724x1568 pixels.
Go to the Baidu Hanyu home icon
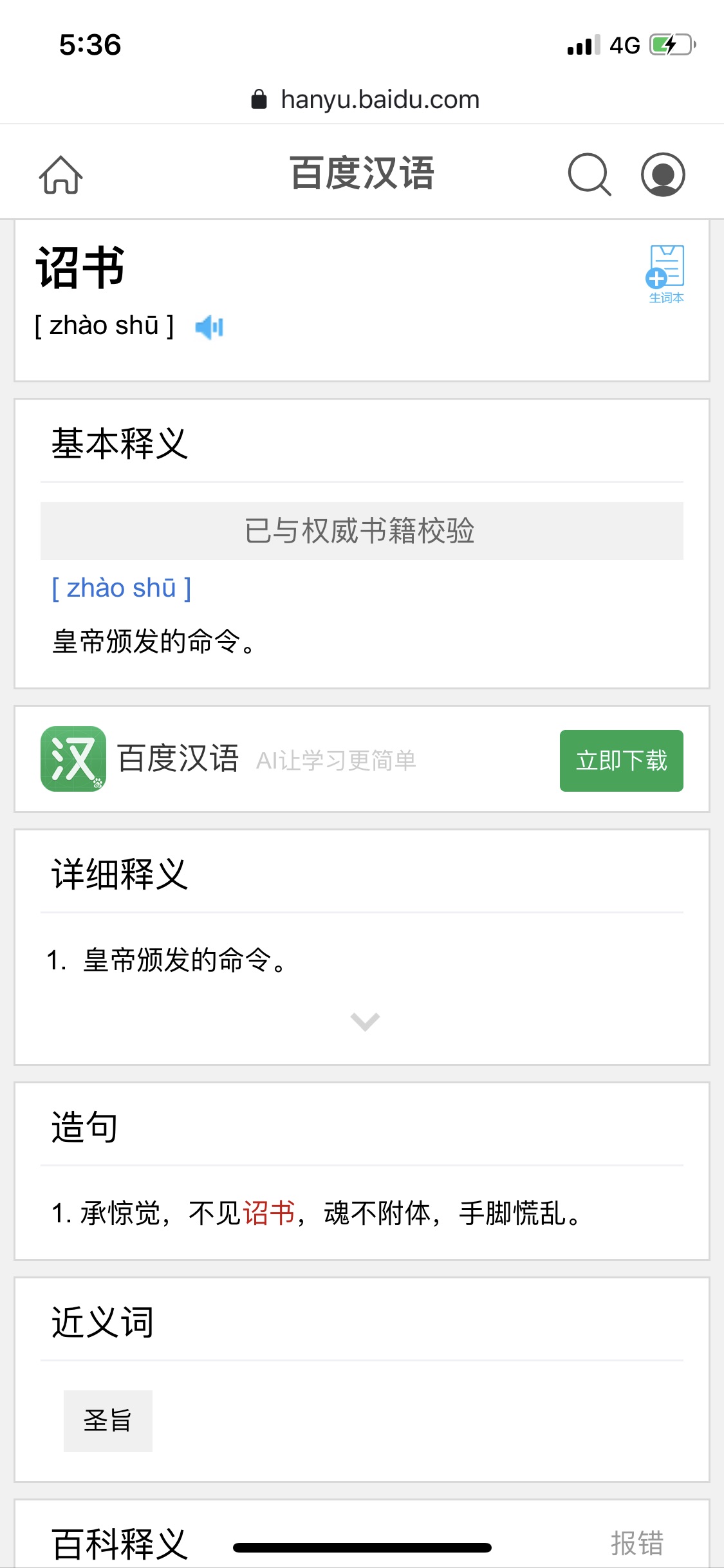coord(60,174)
